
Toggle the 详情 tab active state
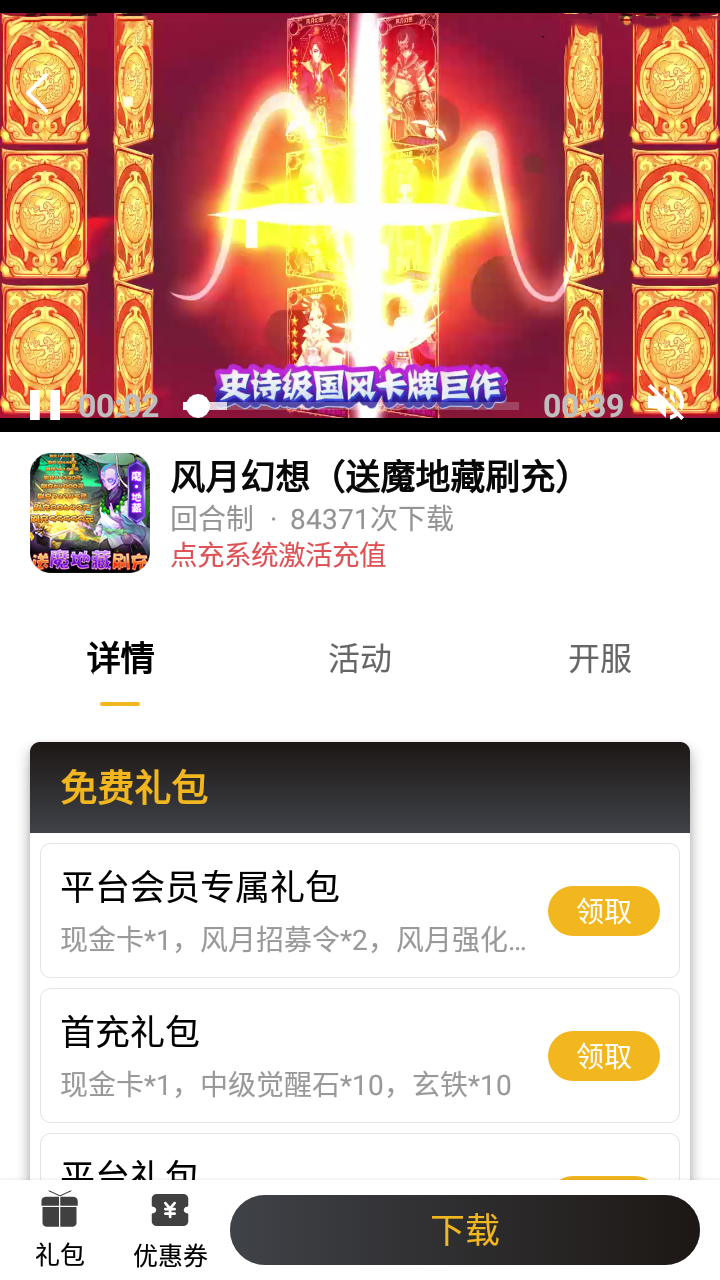click(x=119, y=658)
